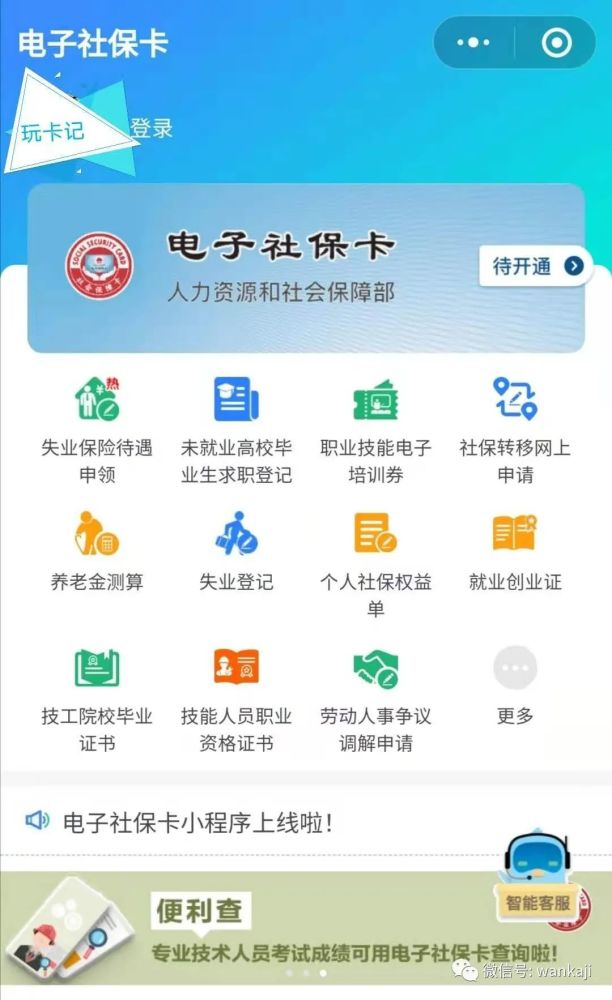
Task: Chat with 智能客服 assistant
Action: 537,875
